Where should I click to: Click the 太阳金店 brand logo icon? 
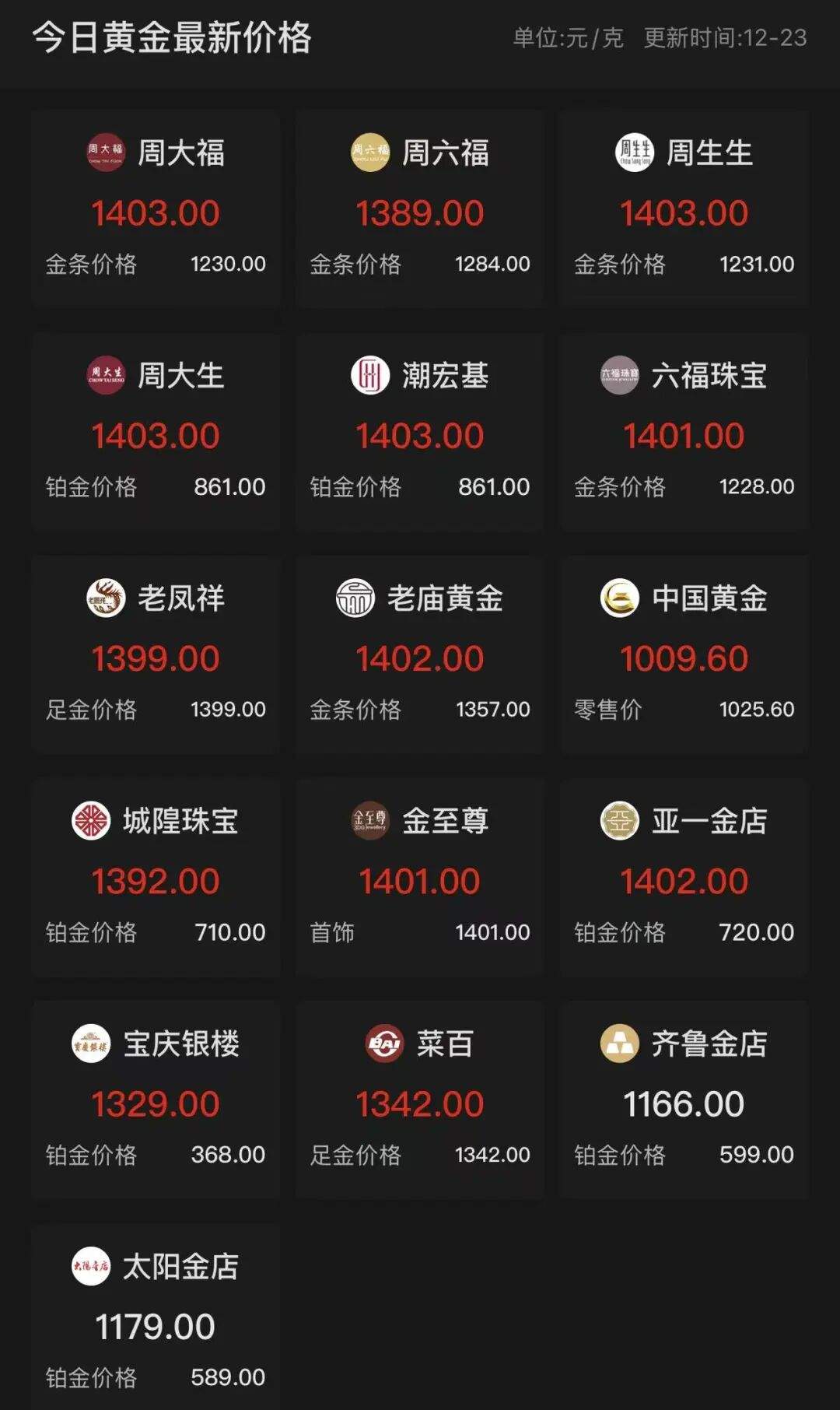[x=91, y=1263]
